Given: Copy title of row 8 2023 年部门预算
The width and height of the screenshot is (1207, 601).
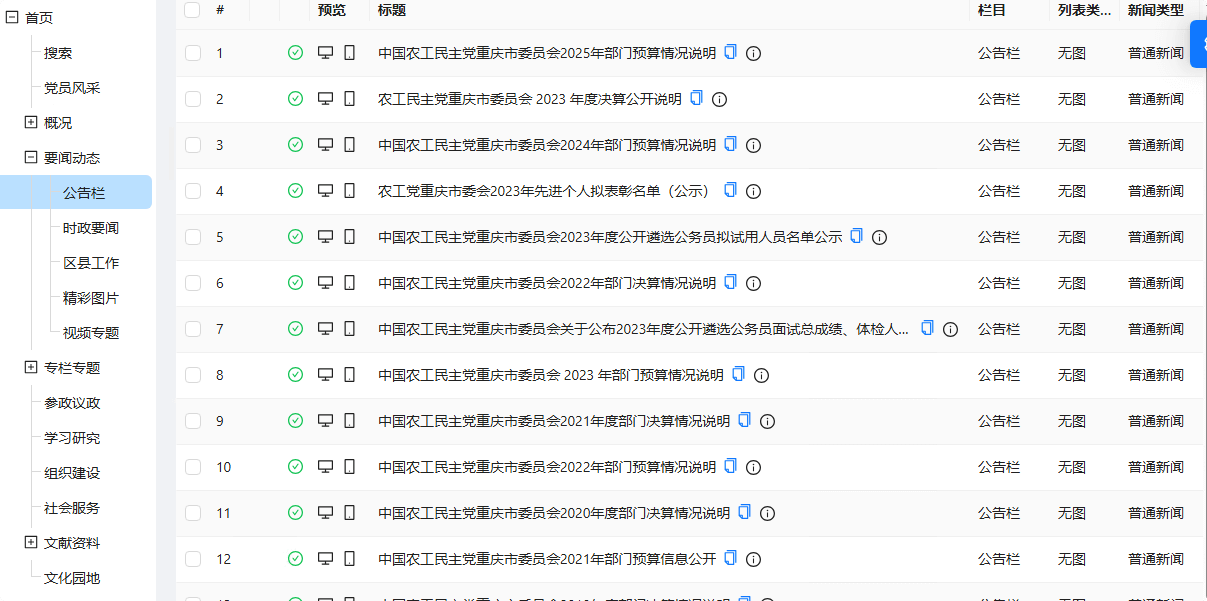Looking at the screenshot, I should point(738,374).
